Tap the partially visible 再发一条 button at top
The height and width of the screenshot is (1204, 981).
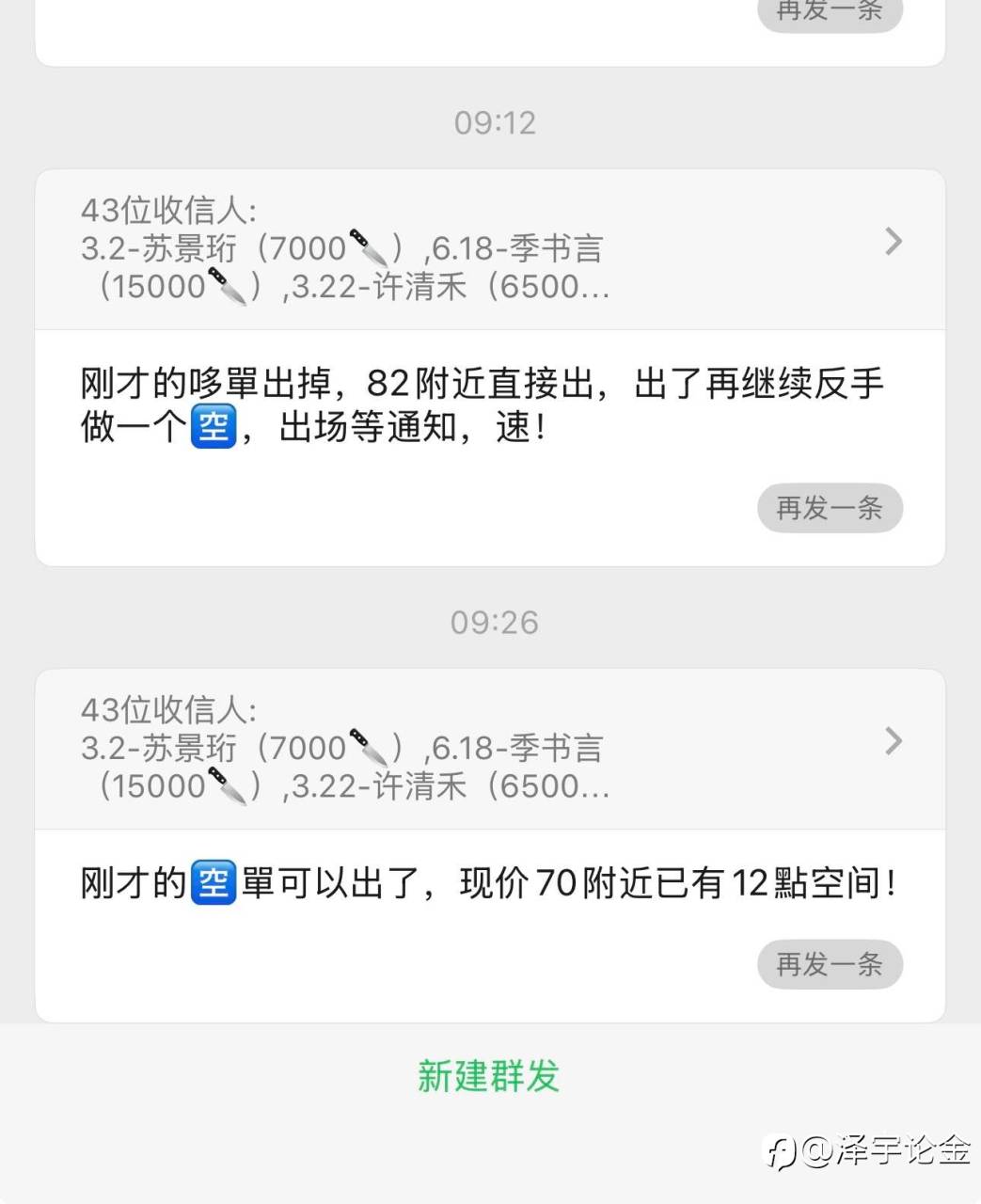click(830, 13)
